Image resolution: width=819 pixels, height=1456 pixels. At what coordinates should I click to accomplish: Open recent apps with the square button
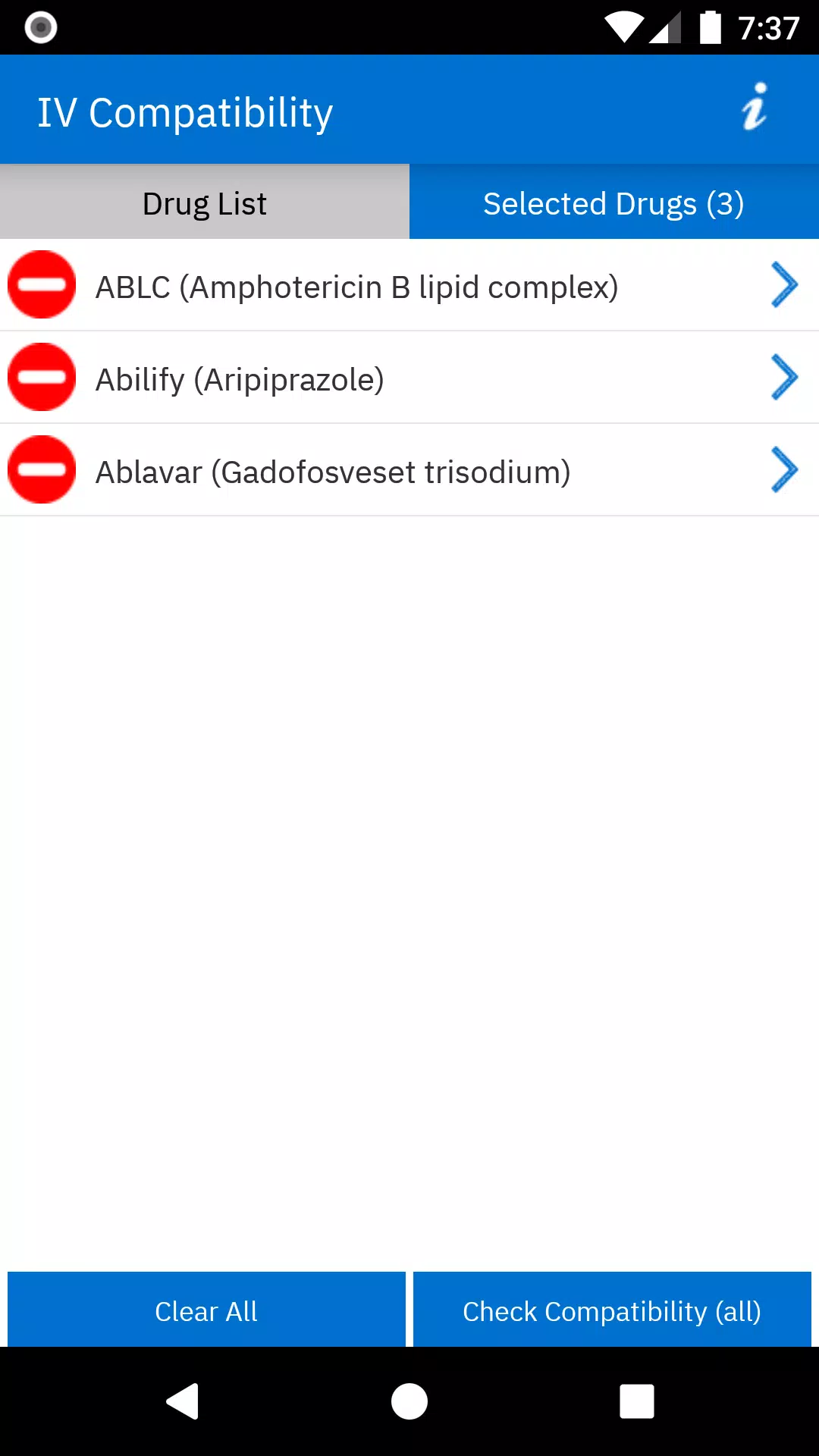coord(636,1401)
